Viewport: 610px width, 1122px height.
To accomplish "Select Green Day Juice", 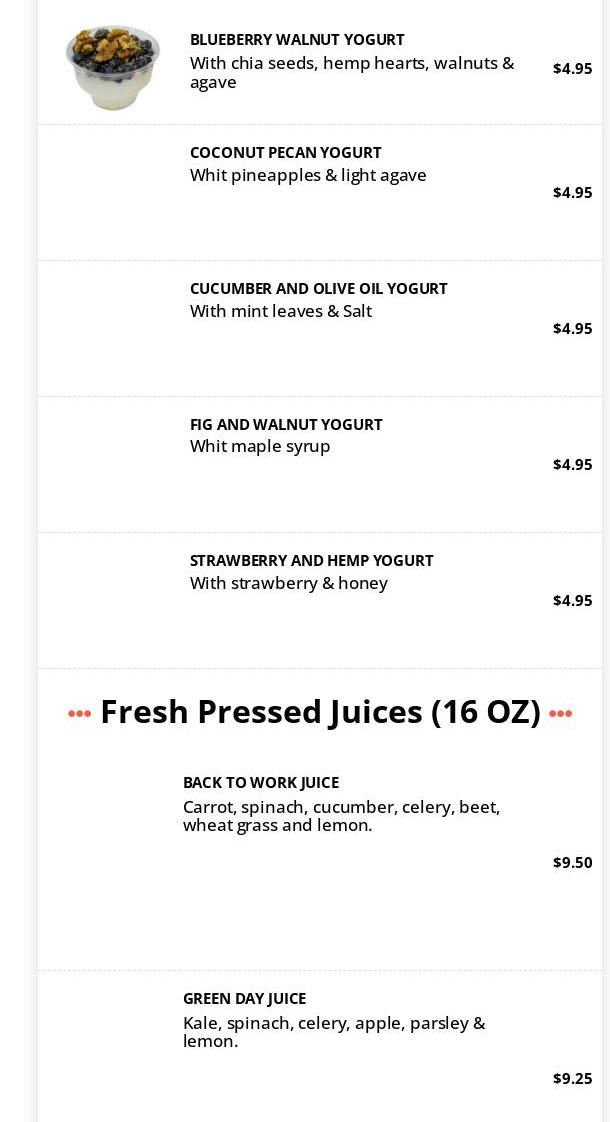I will (244, 999).
